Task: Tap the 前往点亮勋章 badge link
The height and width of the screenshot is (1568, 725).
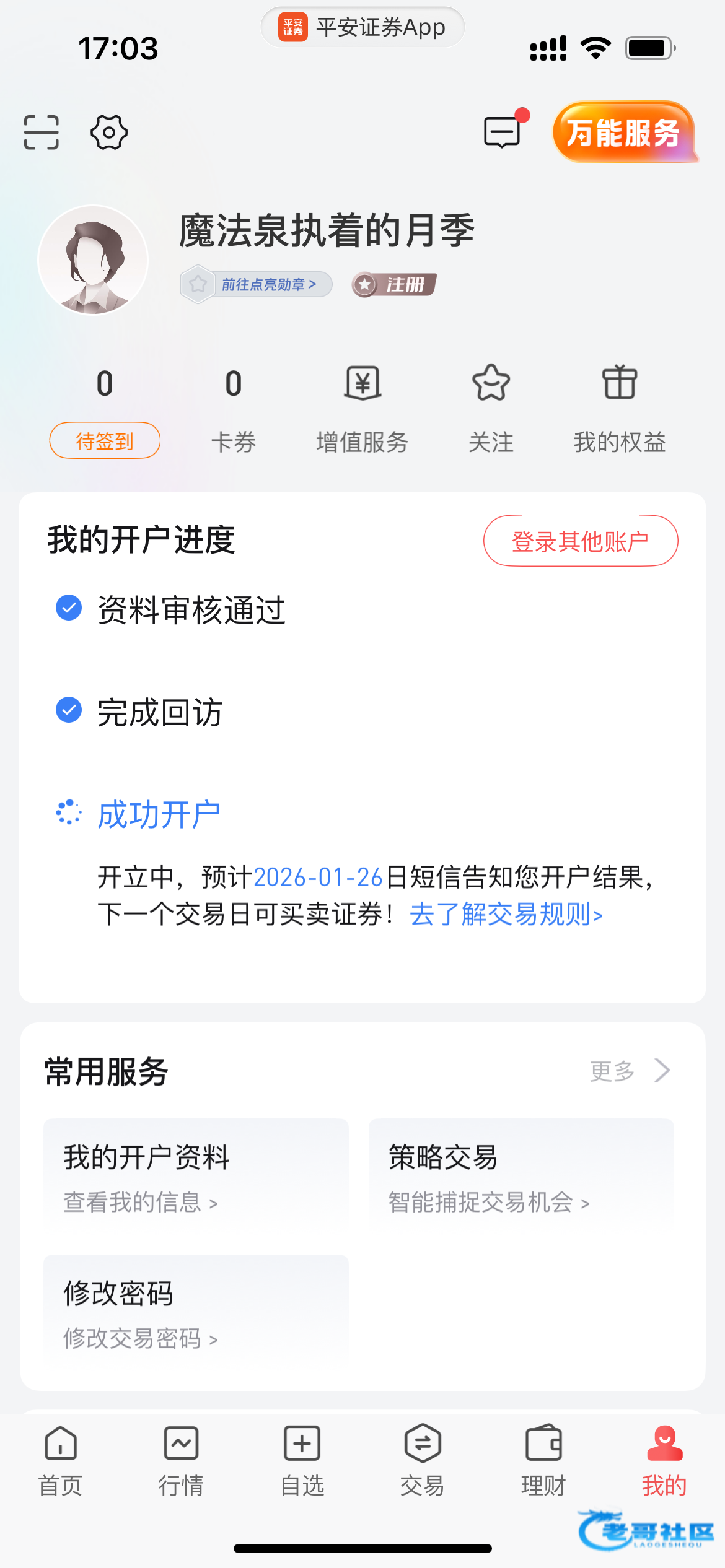Action: [258, 284]
